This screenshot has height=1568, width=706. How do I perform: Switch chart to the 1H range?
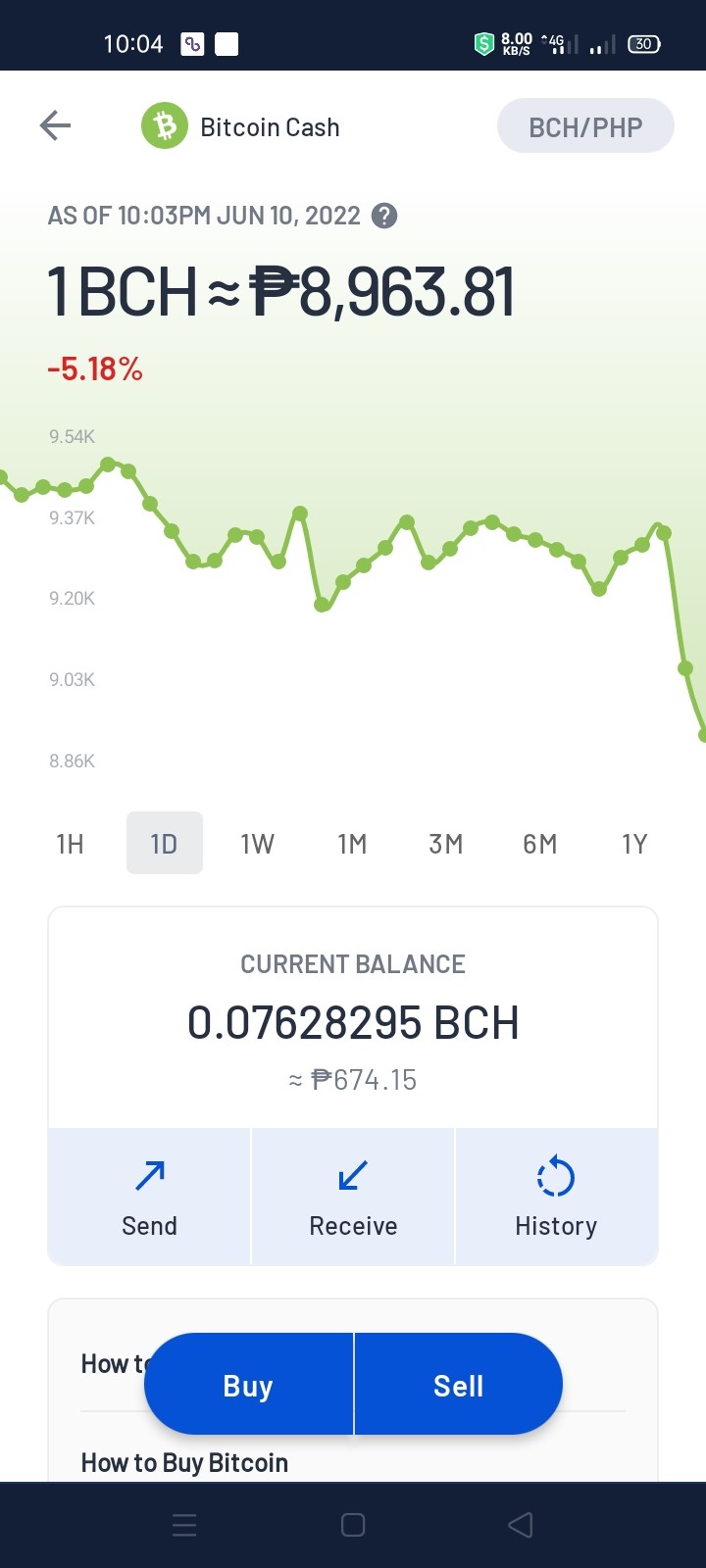click(70, 844)
